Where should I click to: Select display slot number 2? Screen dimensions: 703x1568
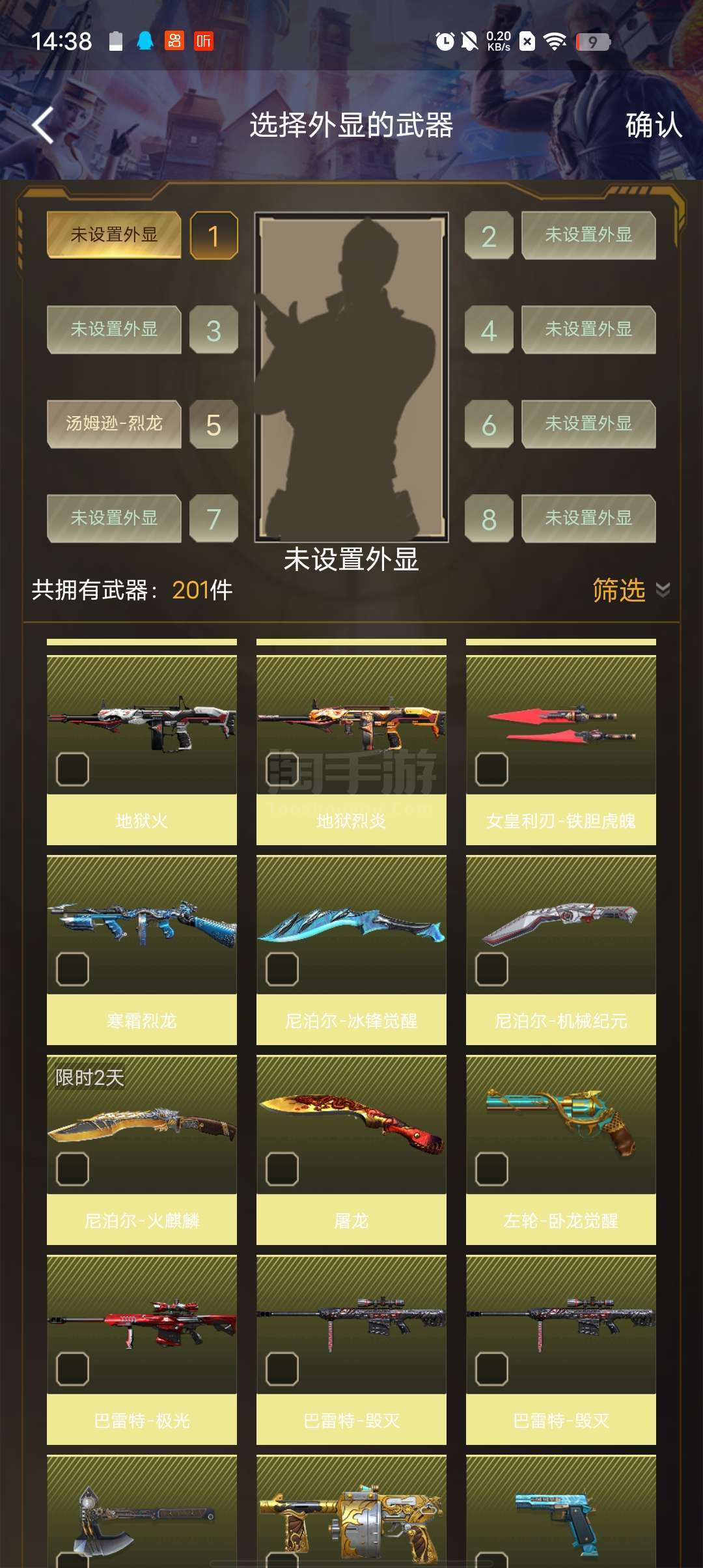tap(489, 236)
